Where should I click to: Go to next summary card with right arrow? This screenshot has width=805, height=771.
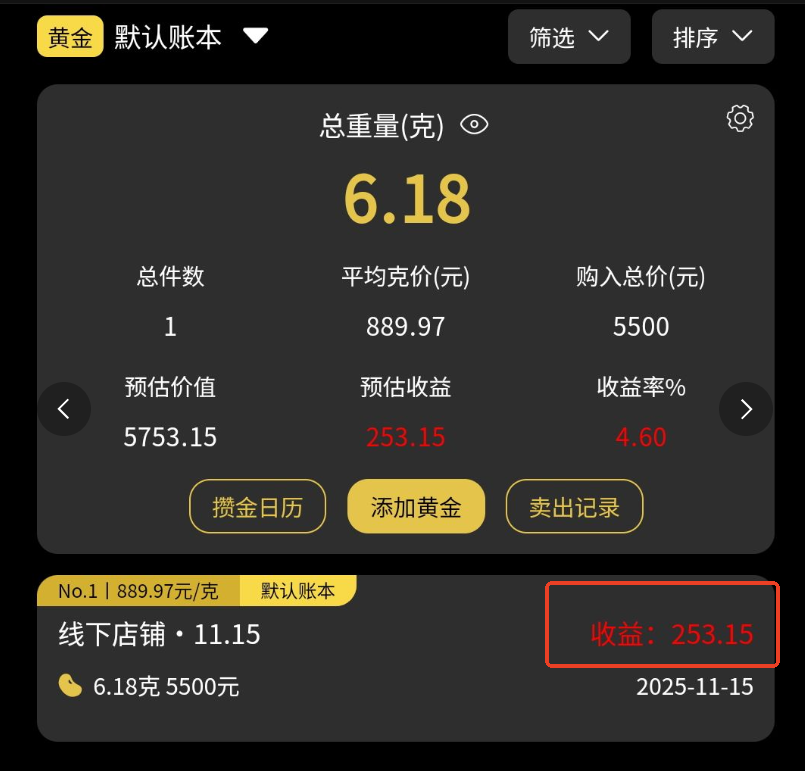(746, 409)
